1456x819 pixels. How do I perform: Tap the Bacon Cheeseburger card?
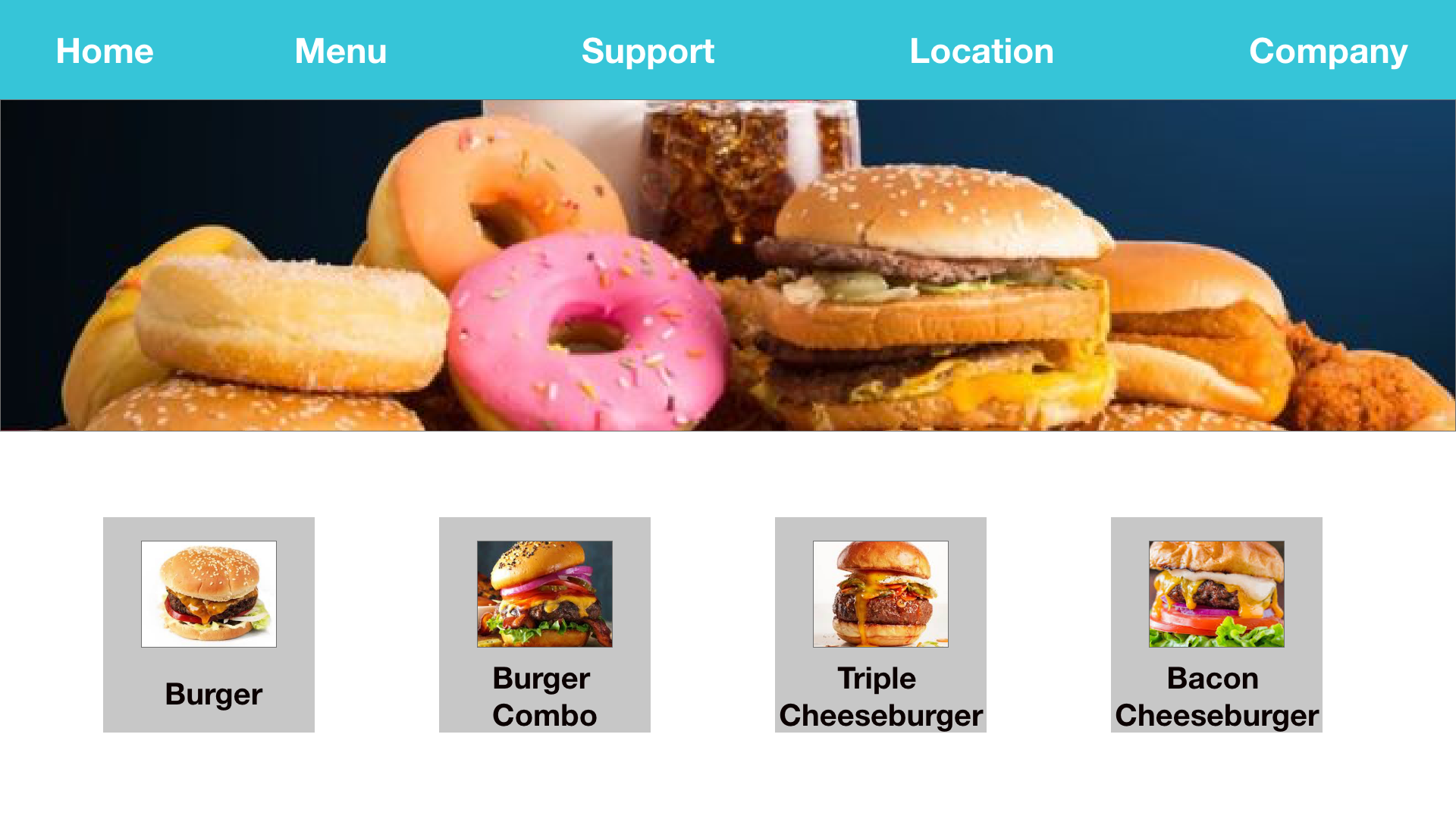[x=1216, y=624]
